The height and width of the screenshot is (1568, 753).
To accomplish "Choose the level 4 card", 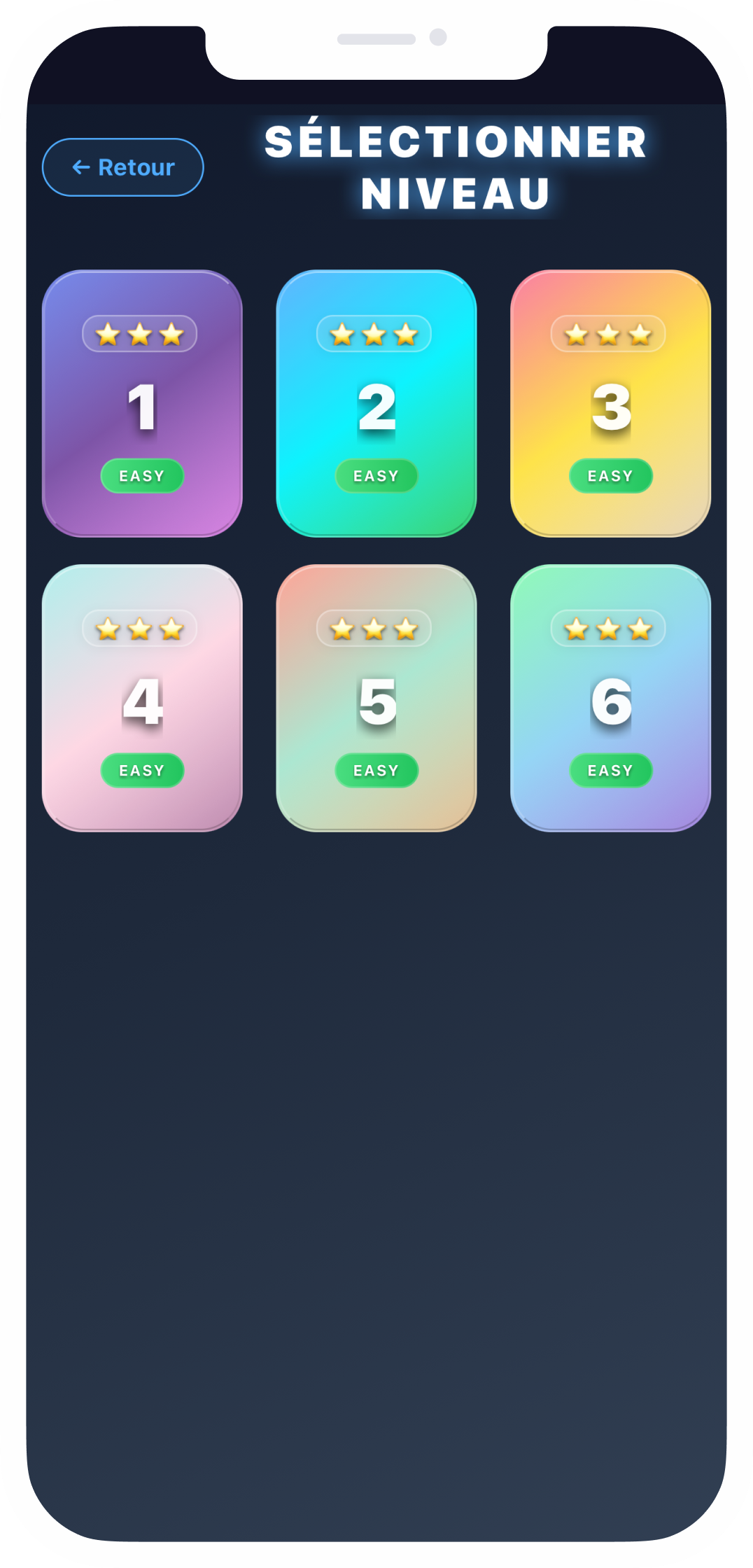I will (142, 699).
